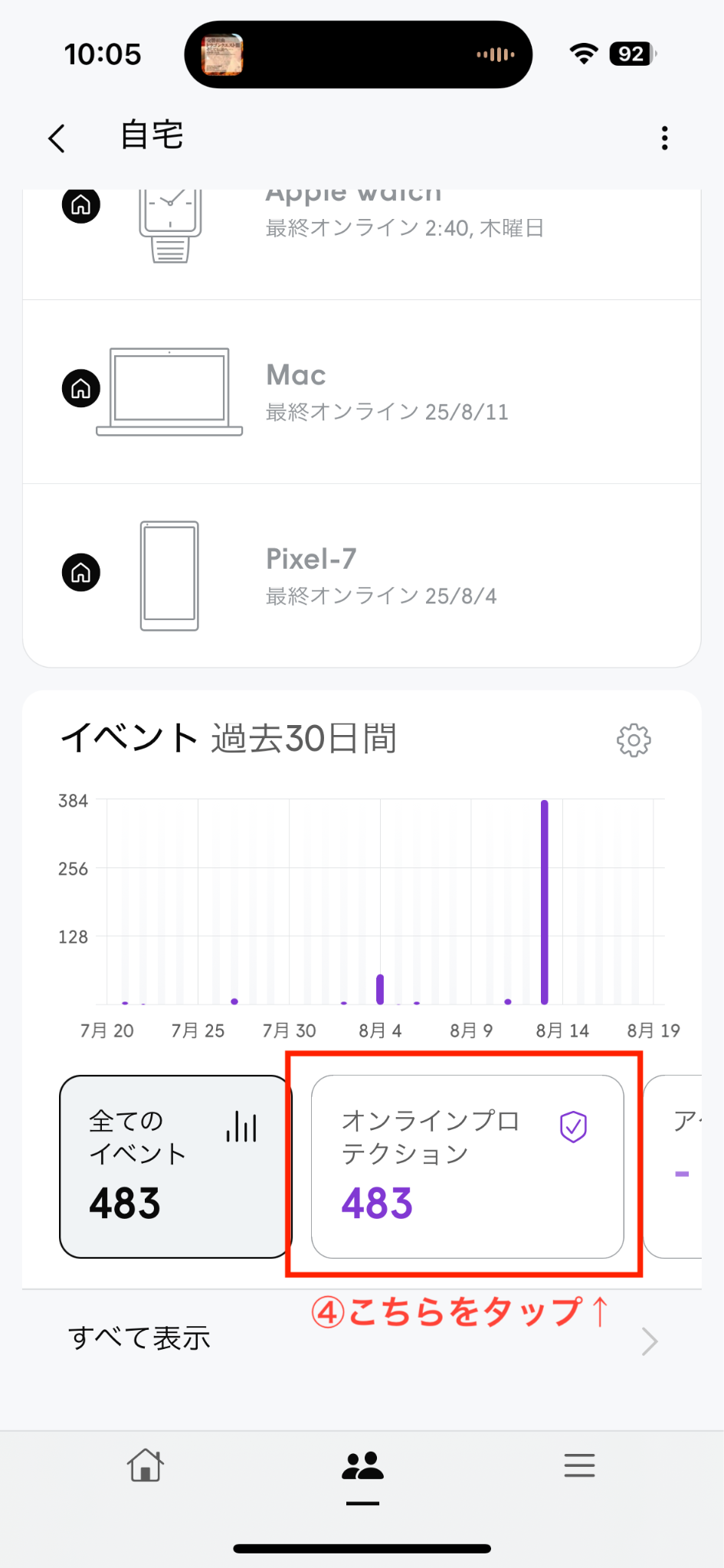Open the three-dot overflow menu
The height and width of the screenshot is (1568, 724).
tap(664, 138)
